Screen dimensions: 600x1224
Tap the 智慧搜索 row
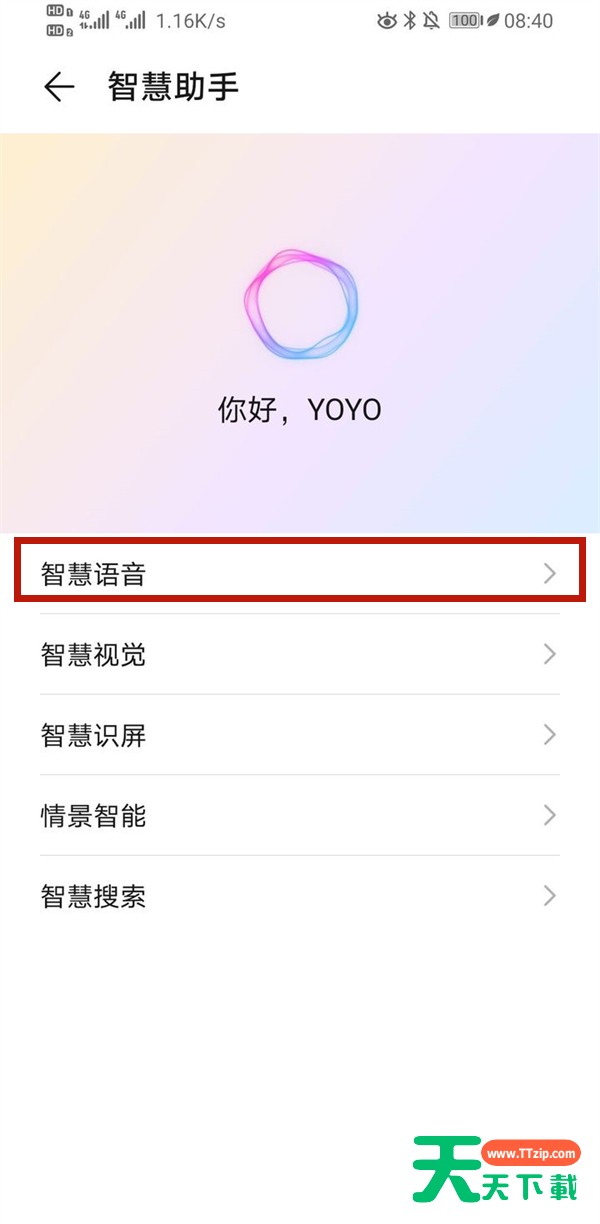pyautogui.click(x=300, y=896)
